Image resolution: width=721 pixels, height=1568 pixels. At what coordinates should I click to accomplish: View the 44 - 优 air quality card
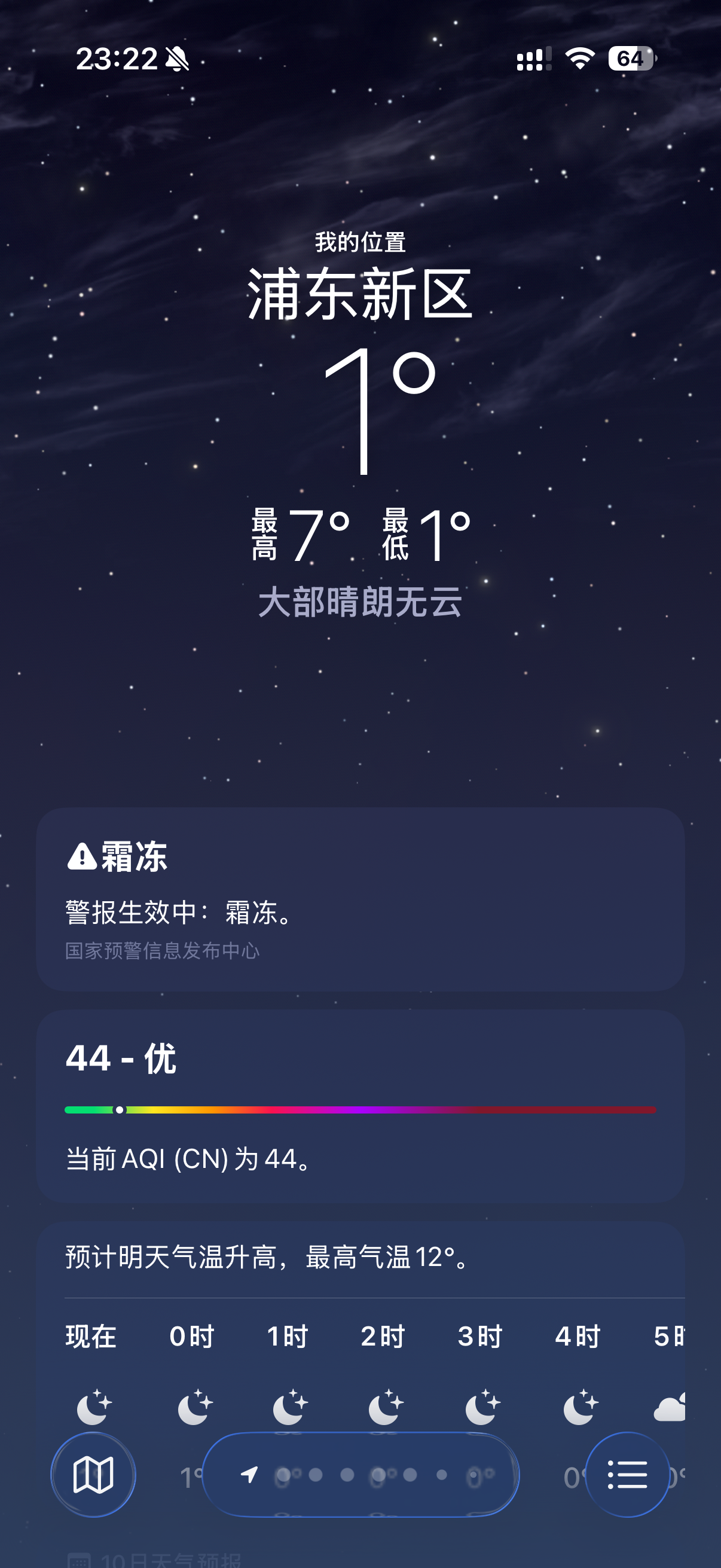click(x=360, y=1105)
